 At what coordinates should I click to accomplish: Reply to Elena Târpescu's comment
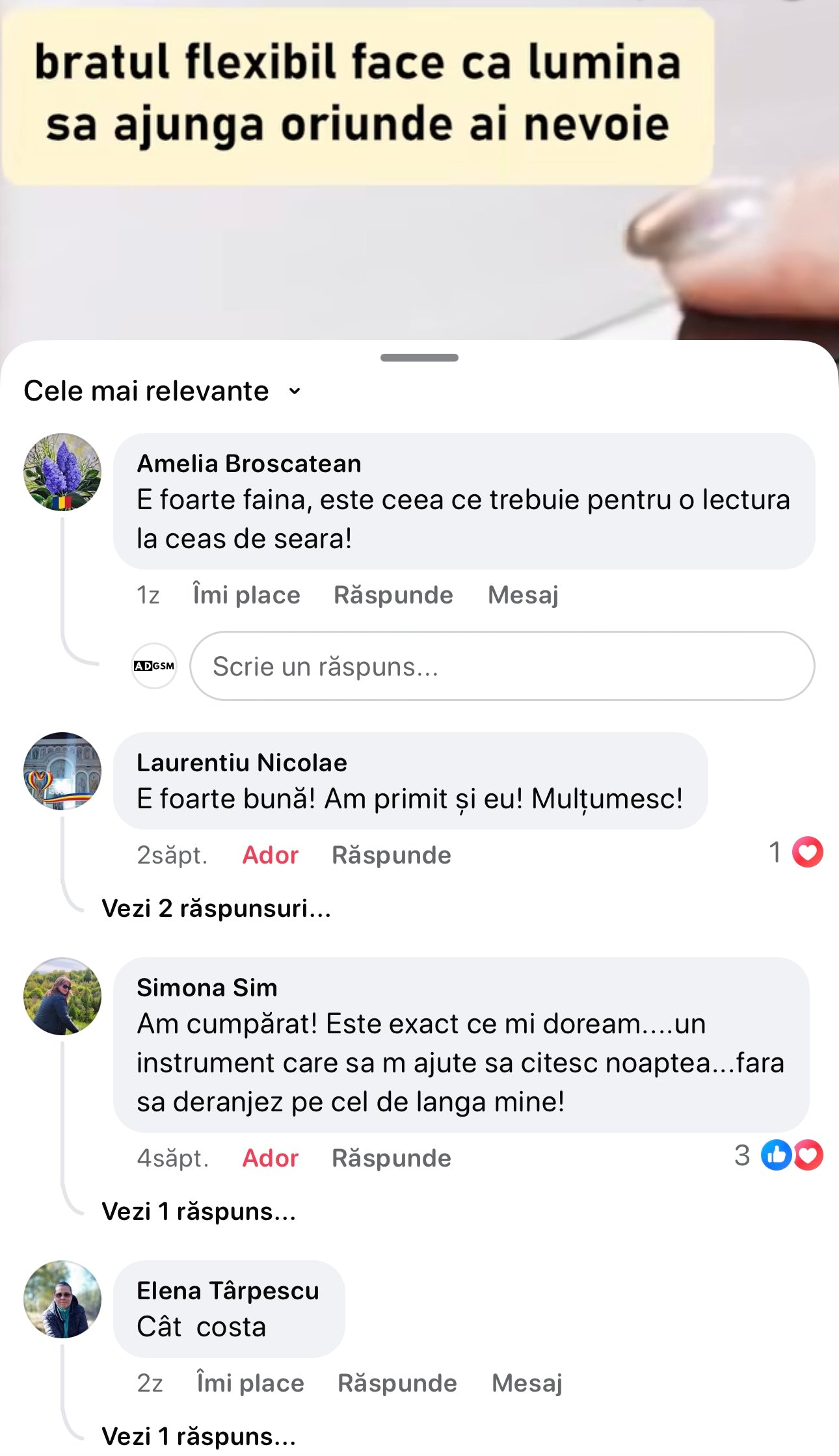coord(397,1383)
